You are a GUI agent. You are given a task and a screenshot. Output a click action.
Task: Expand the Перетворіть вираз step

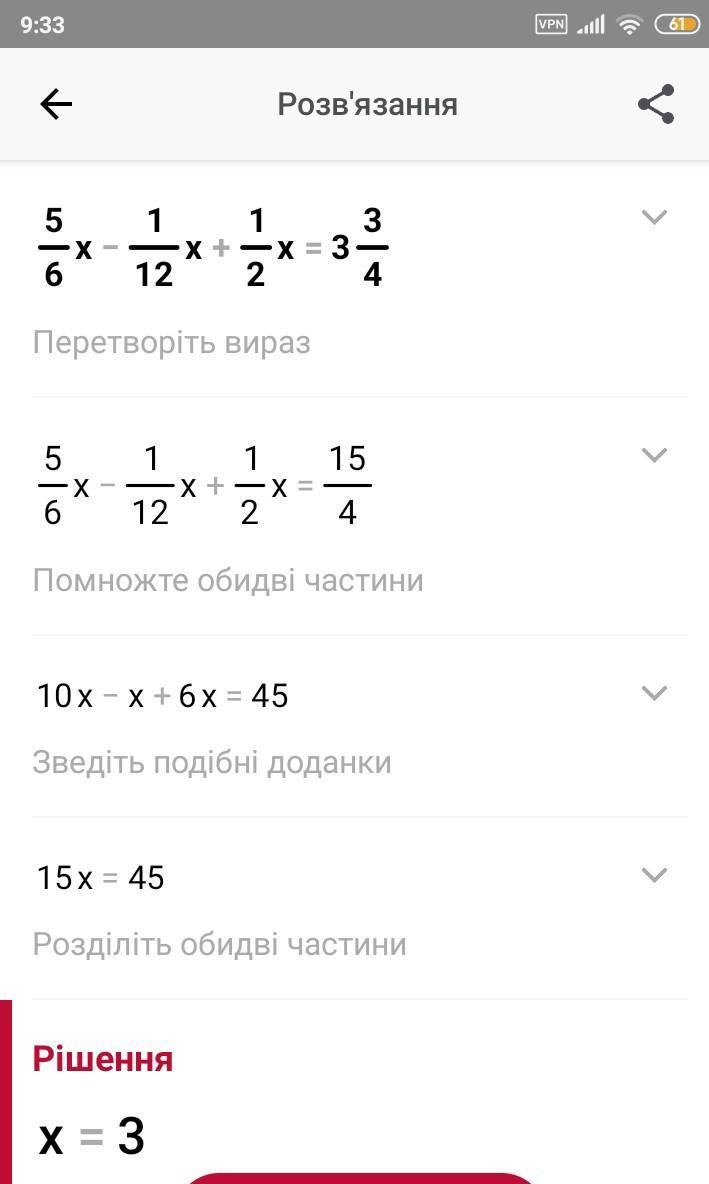pyautogui.click(x=654, y=217)
